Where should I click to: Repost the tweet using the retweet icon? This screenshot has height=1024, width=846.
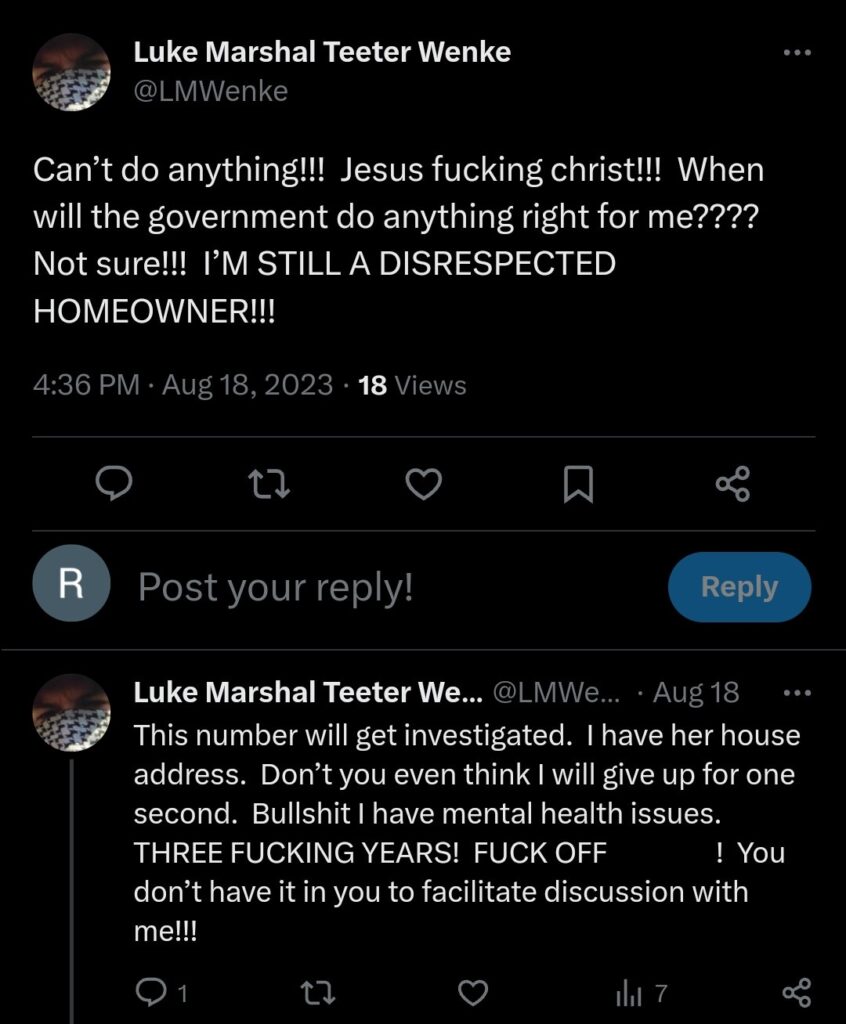(x=270, y=484)
